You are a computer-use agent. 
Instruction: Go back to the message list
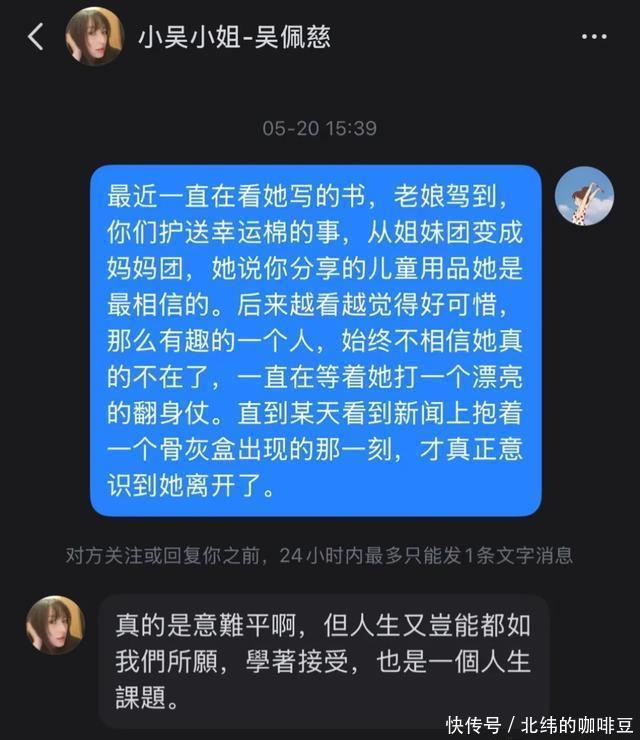coord(36,38)
